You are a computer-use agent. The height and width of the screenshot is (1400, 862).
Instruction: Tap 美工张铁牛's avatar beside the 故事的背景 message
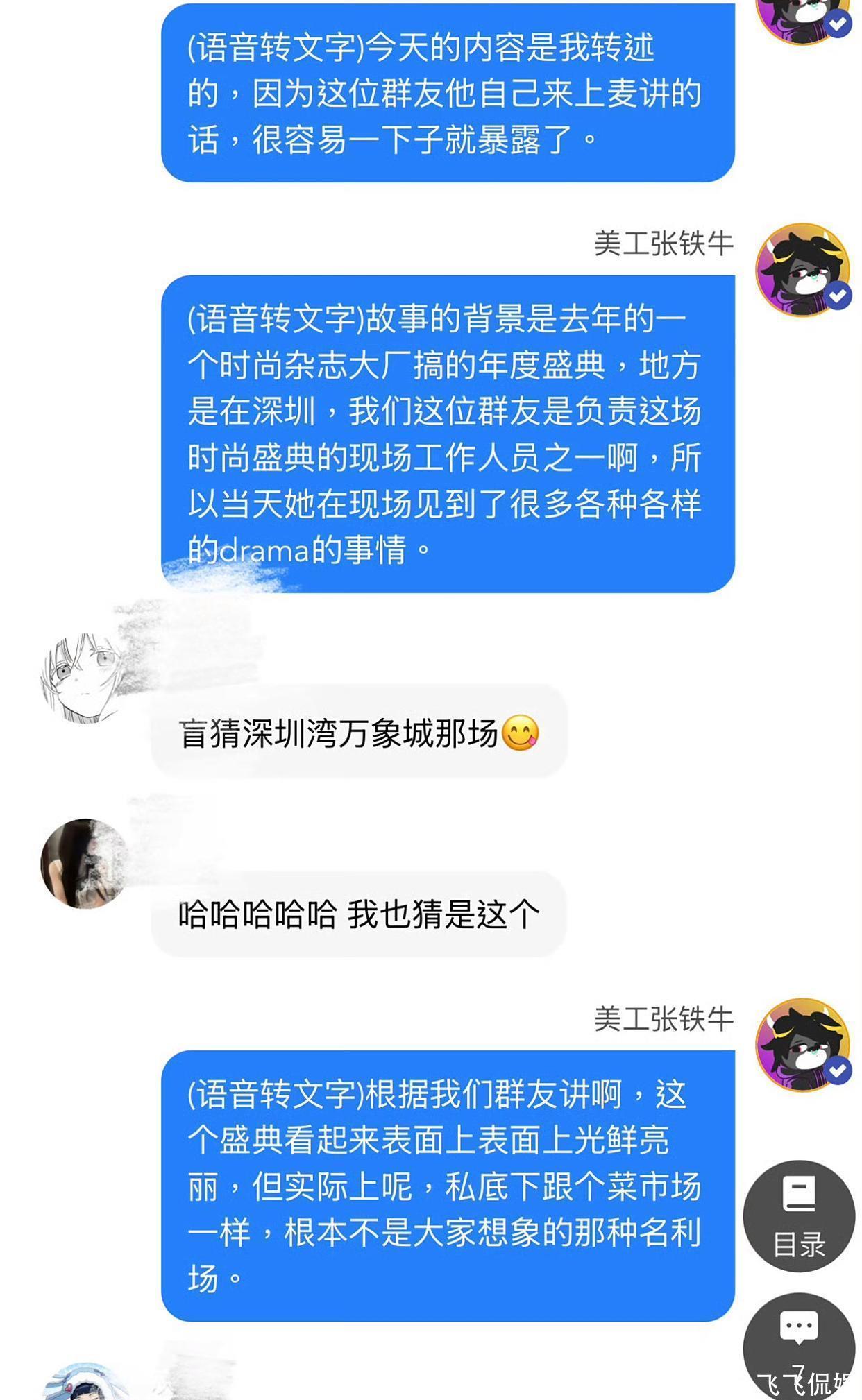(x=802, y=270)
